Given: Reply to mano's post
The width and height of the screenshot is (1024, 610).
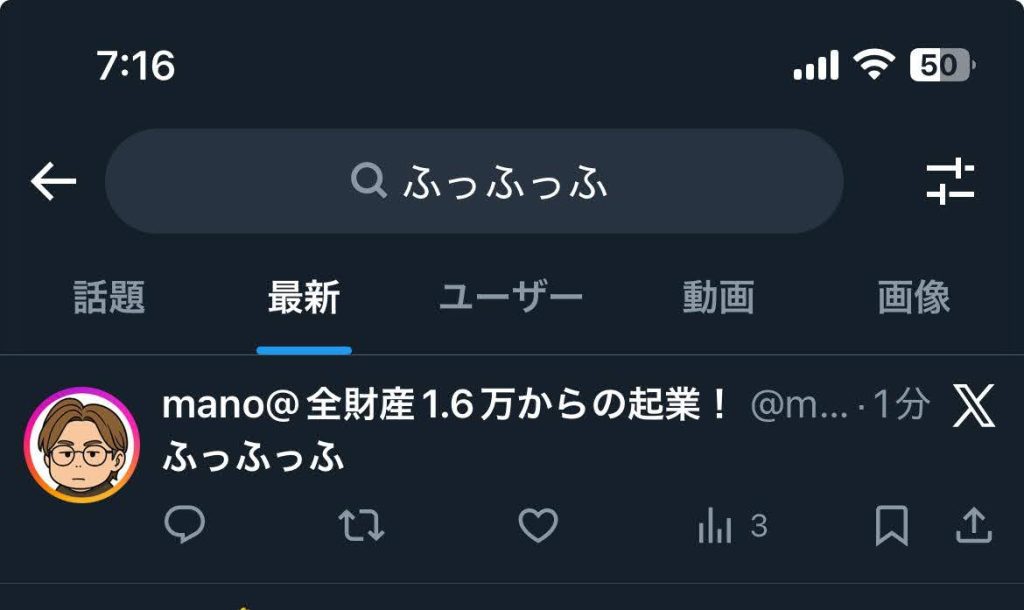Looking at the screenshot, I should coord(184,525).
